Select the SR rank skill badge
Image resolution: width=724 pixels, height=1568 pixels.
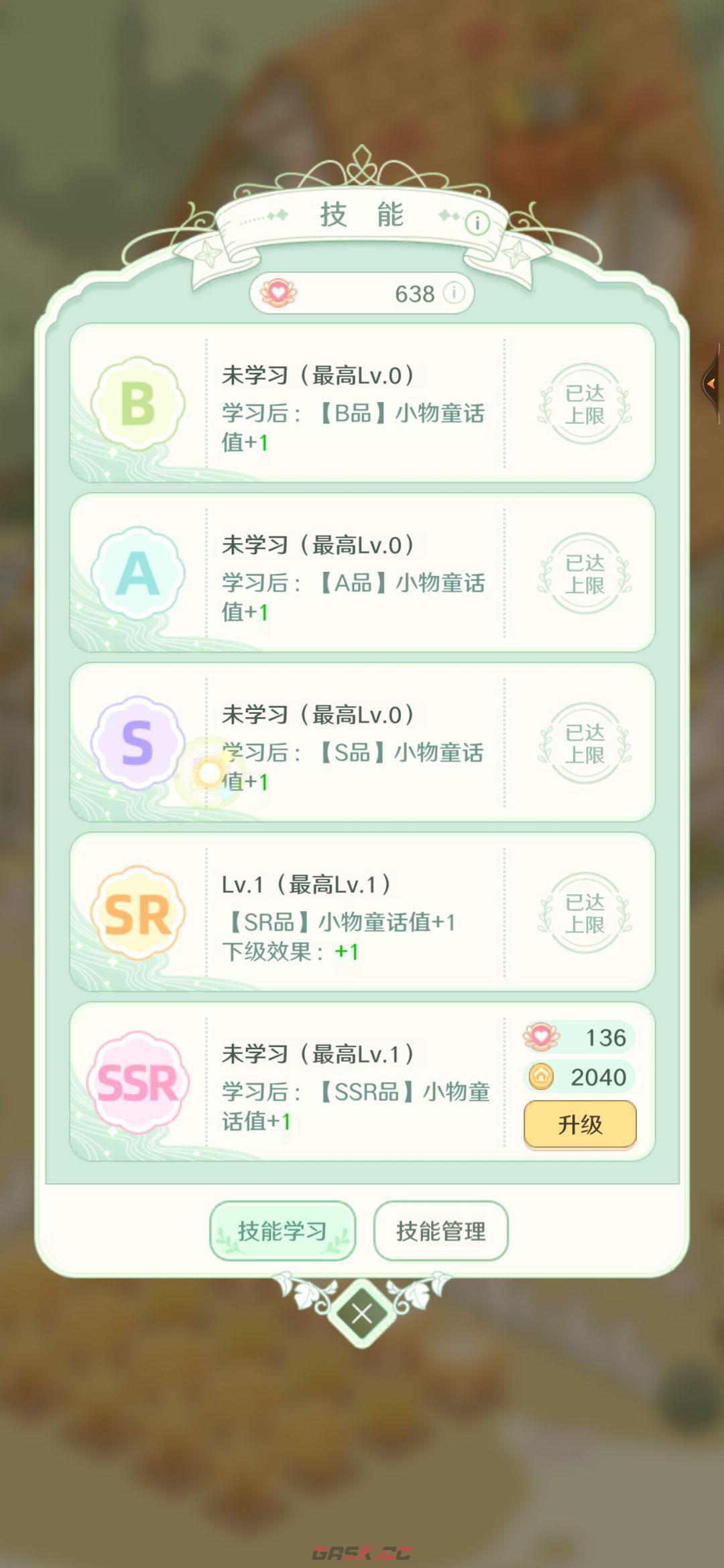pyautogui.click(x=137, y=912)
